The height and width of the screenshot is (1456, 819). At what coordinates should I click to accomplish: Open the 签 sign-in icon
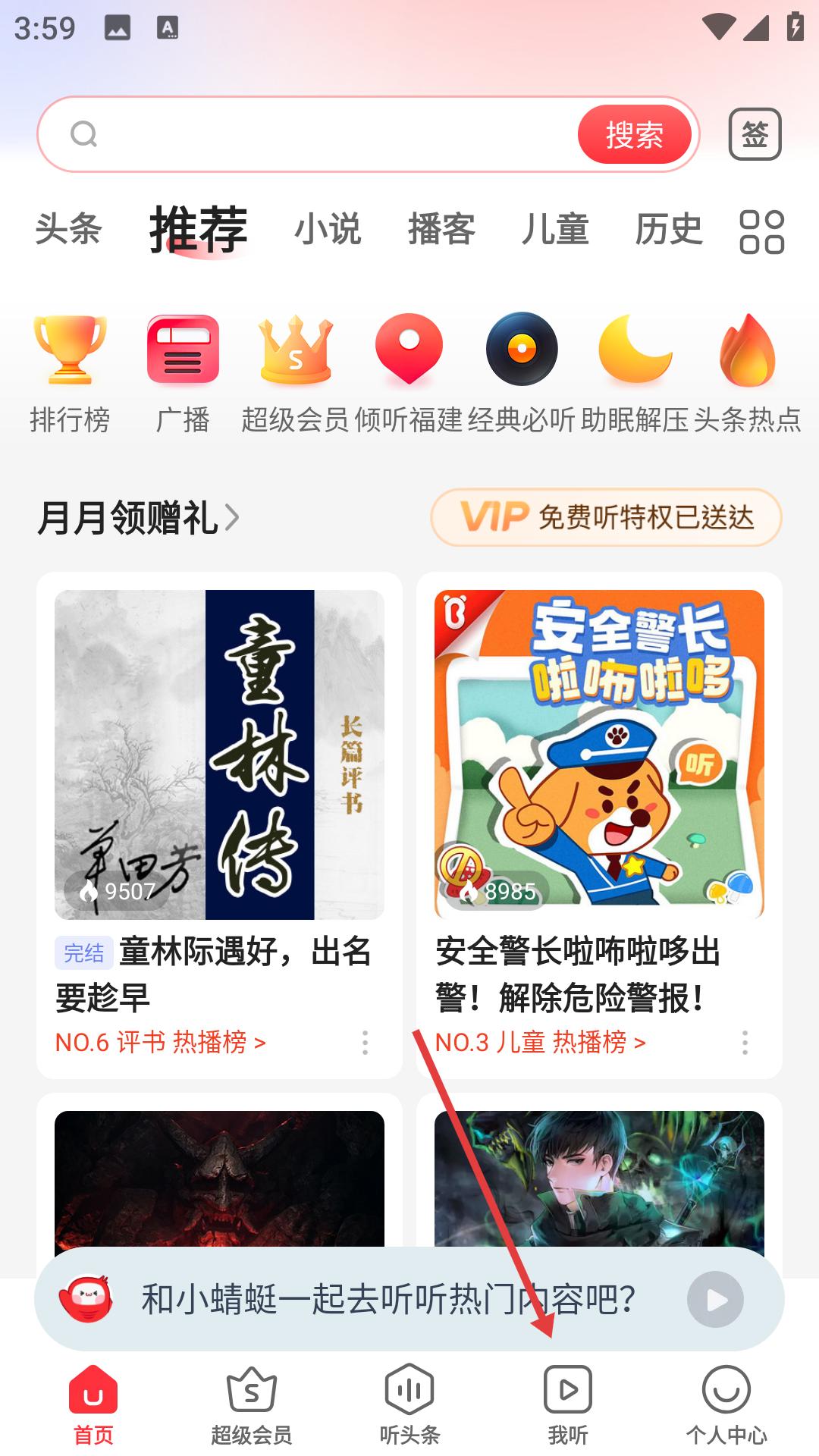pos(755,134)
